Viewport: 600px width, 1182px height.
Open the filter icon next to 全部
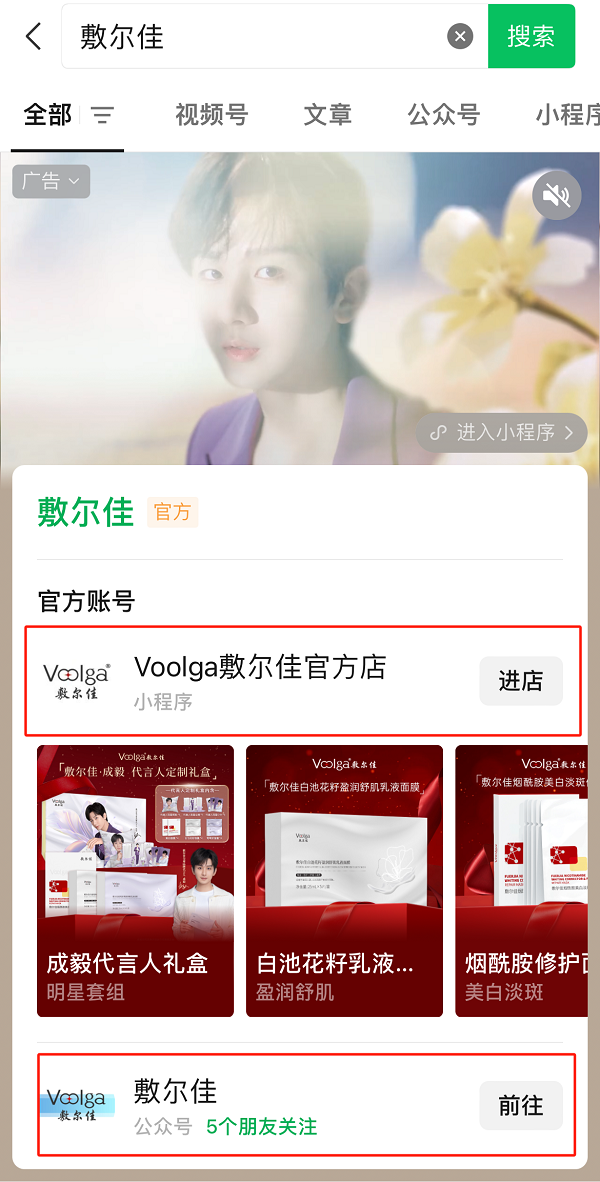pyautogui.click(x=102, y=115)
